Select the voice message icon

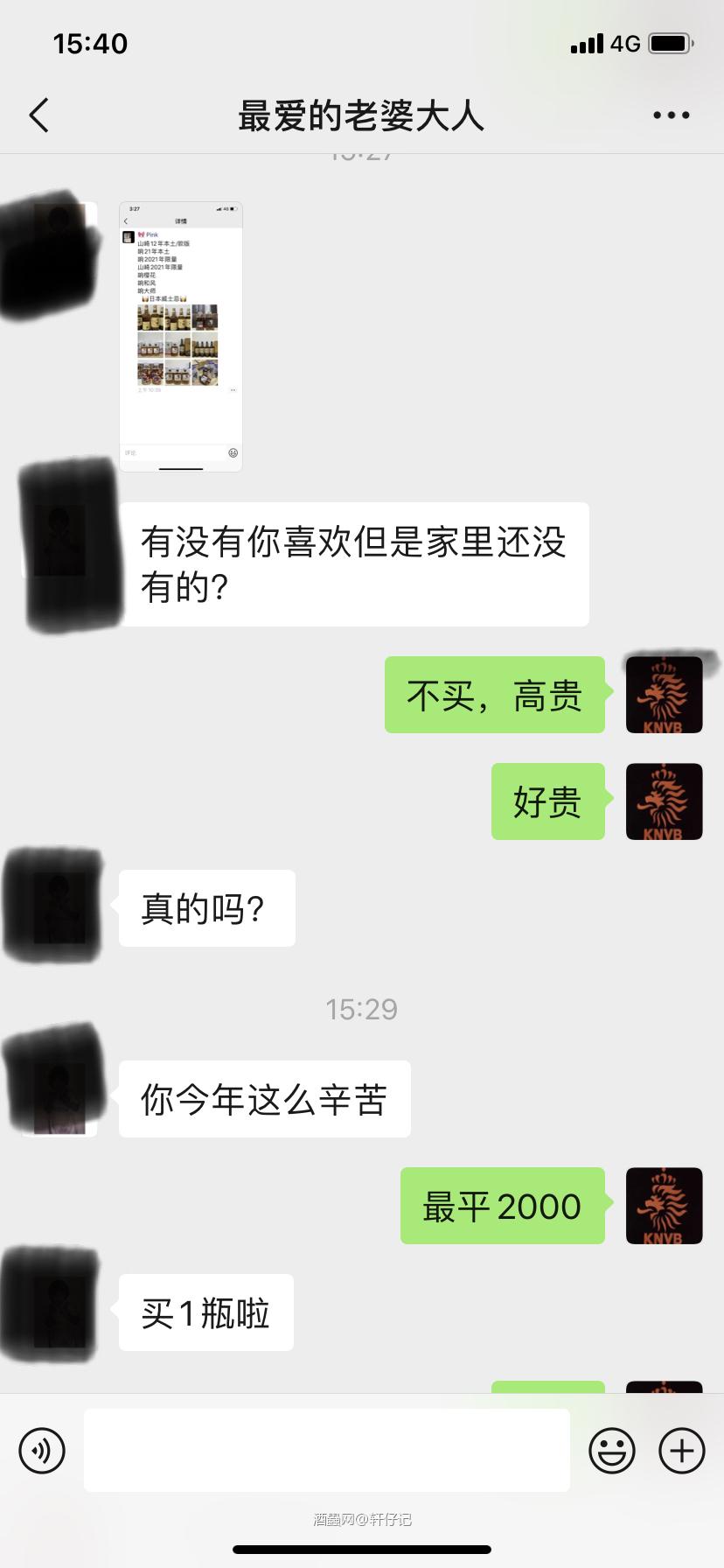click(41, 1450)
